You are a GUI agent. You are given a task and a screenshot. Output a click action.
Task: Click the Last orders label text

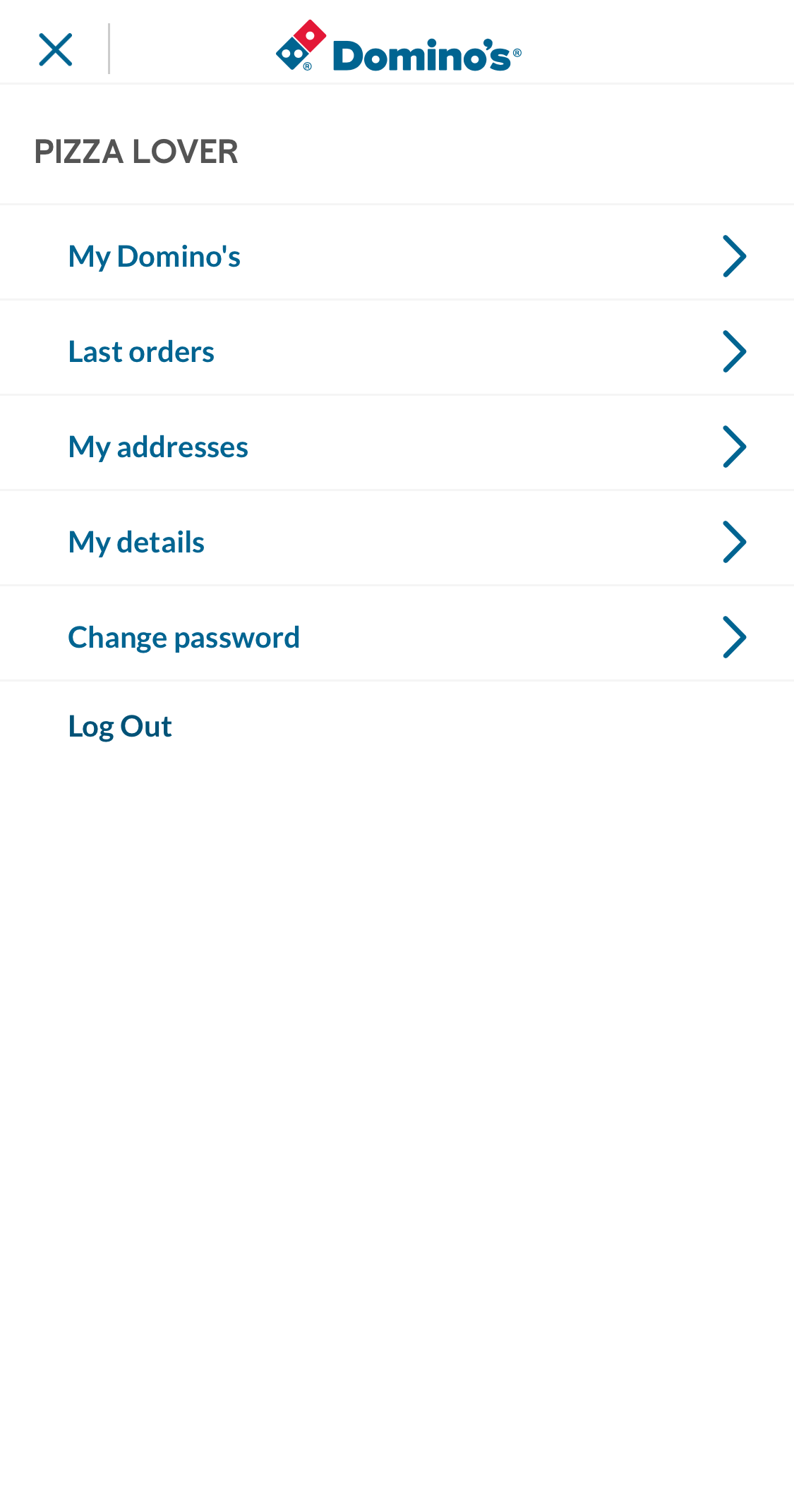[x=141, y=351]
